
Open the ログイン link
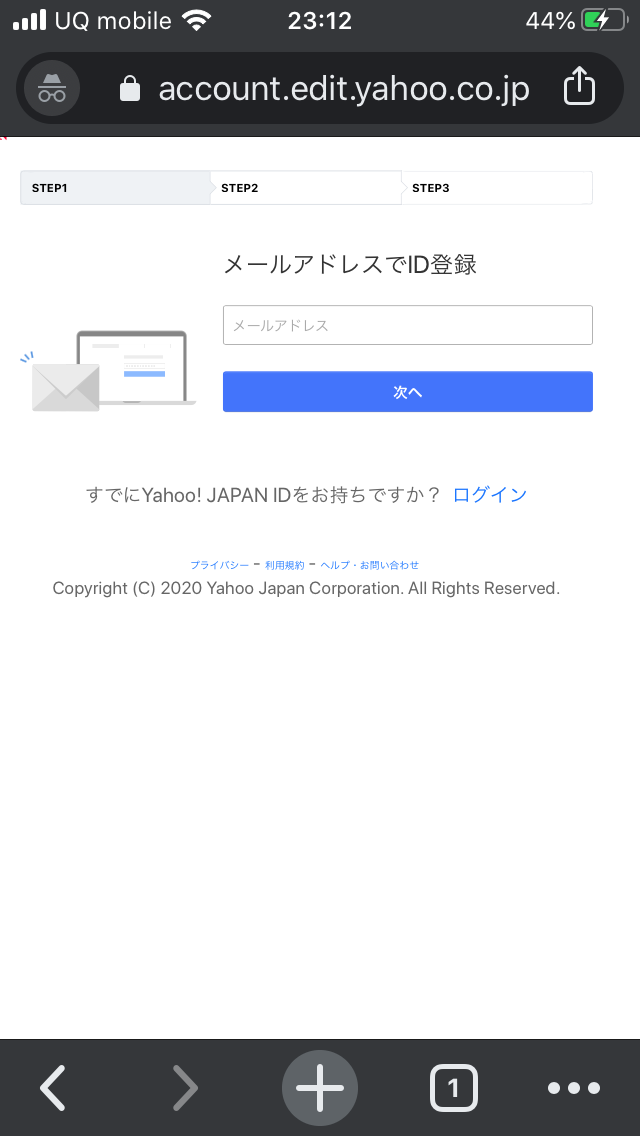(490, 495)
